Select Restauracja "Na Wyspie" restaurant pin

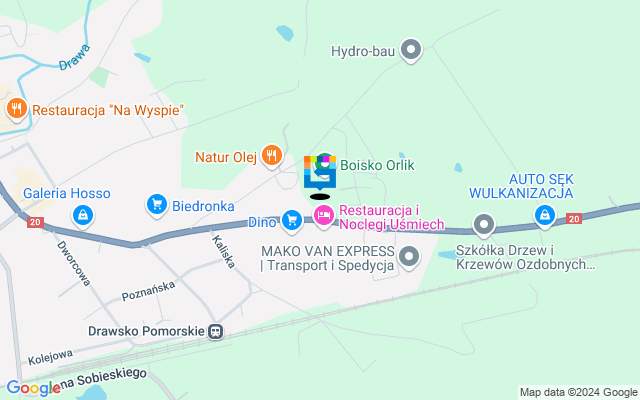16,108
